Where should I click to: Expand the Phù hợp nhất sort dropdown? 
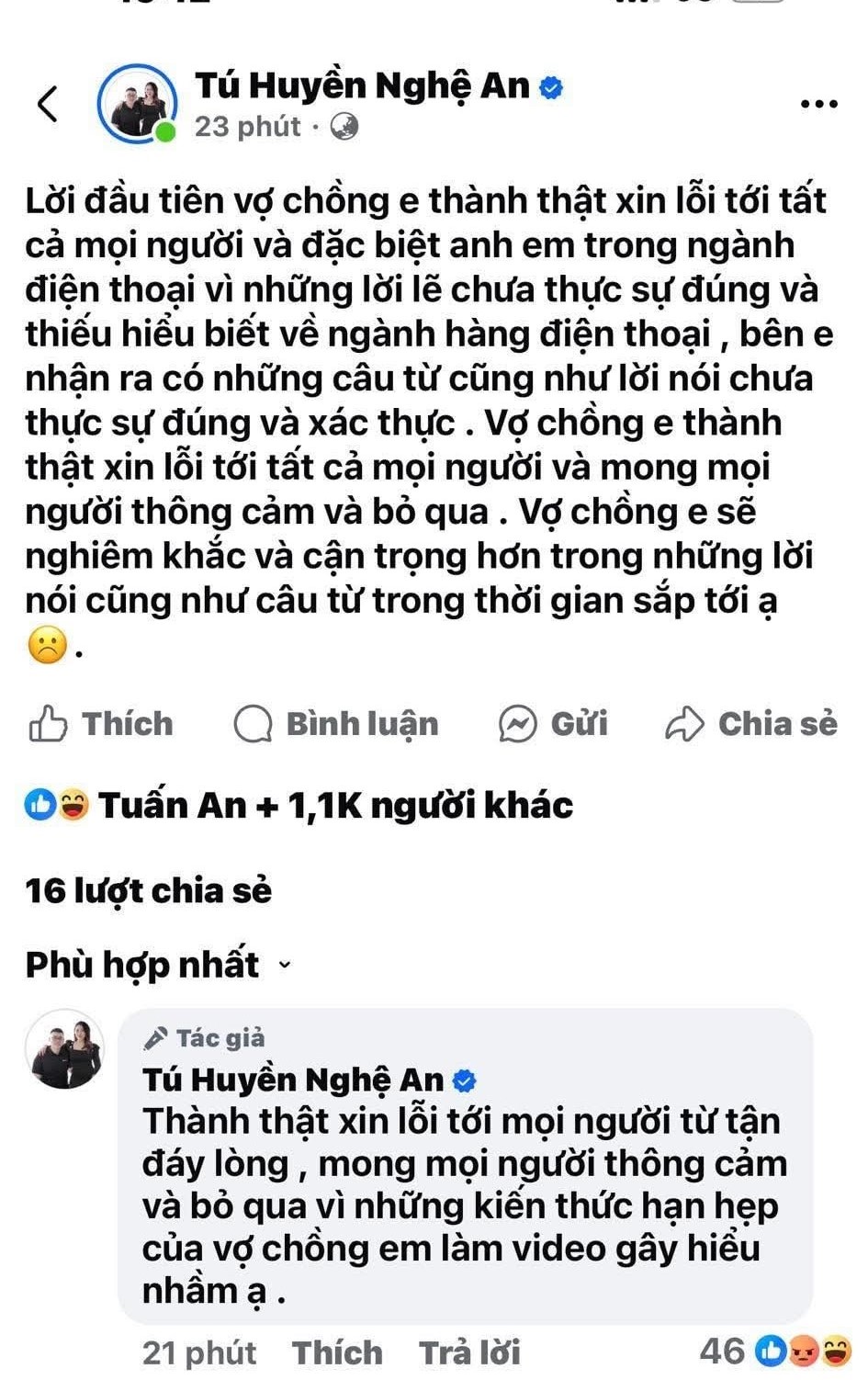pos(158,965)
